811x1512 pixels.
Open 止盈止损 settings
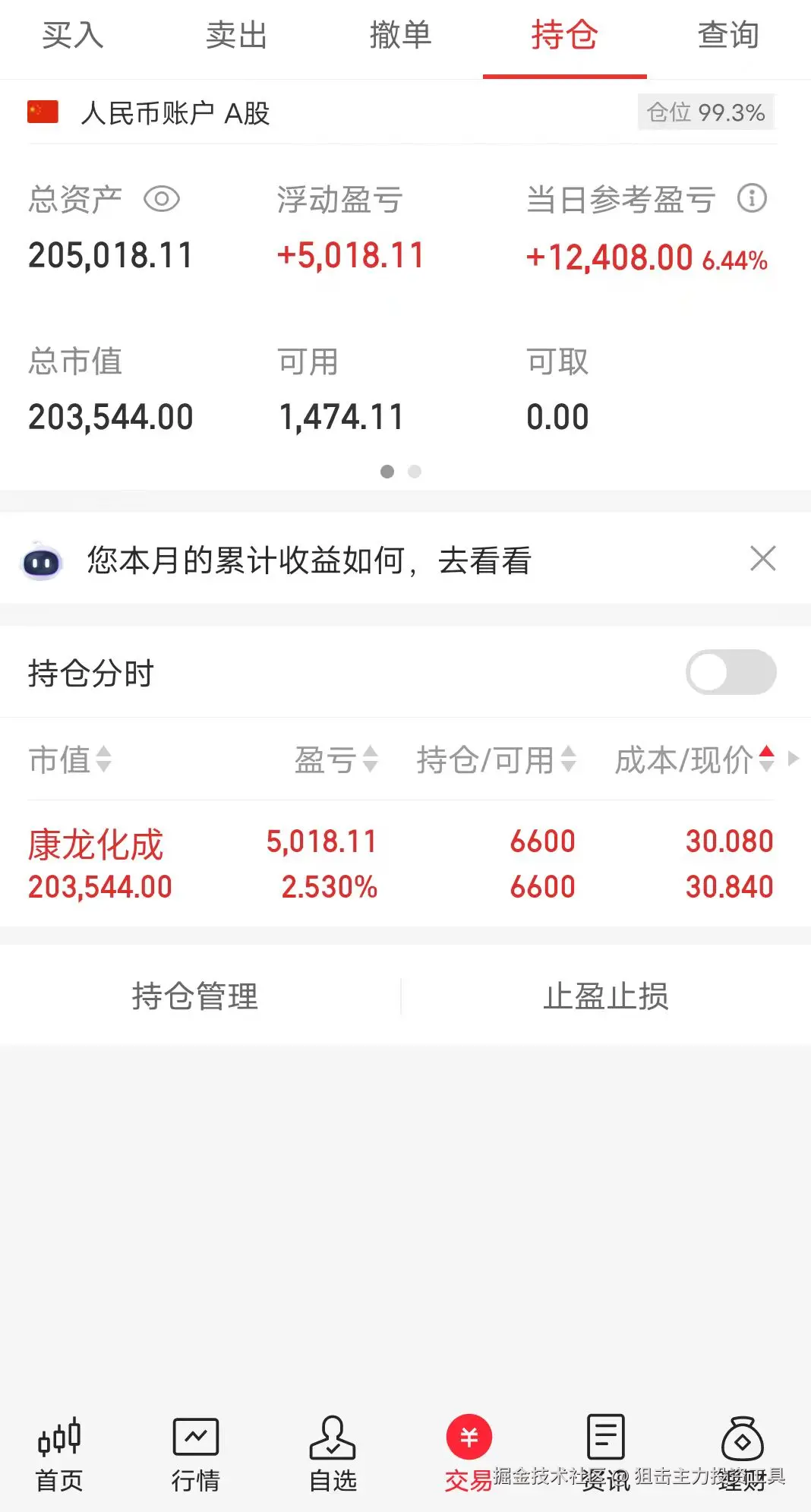(605, 996)
